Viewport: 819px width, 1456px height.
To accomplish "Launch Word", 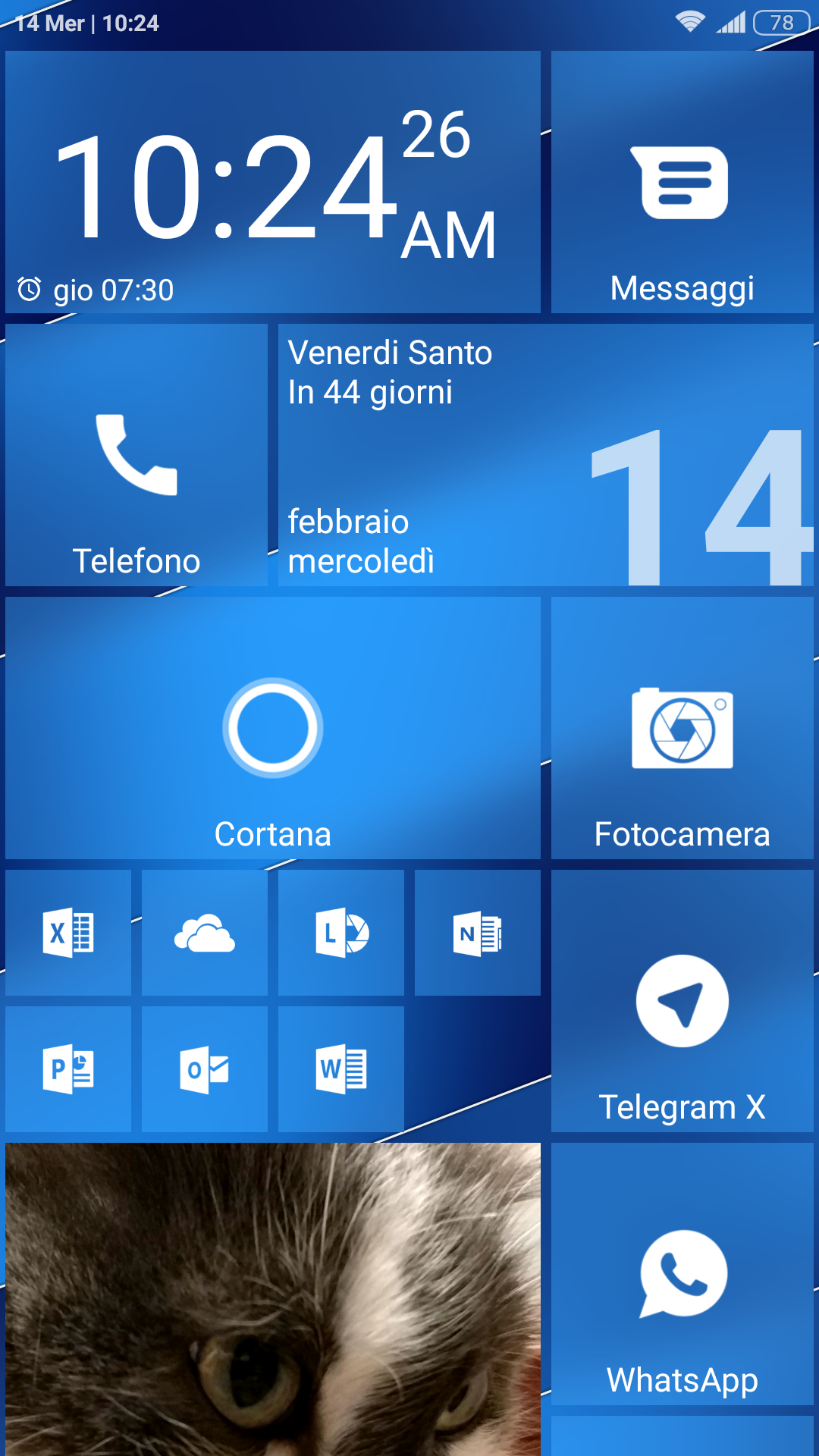I will (x=341, y=1069).
